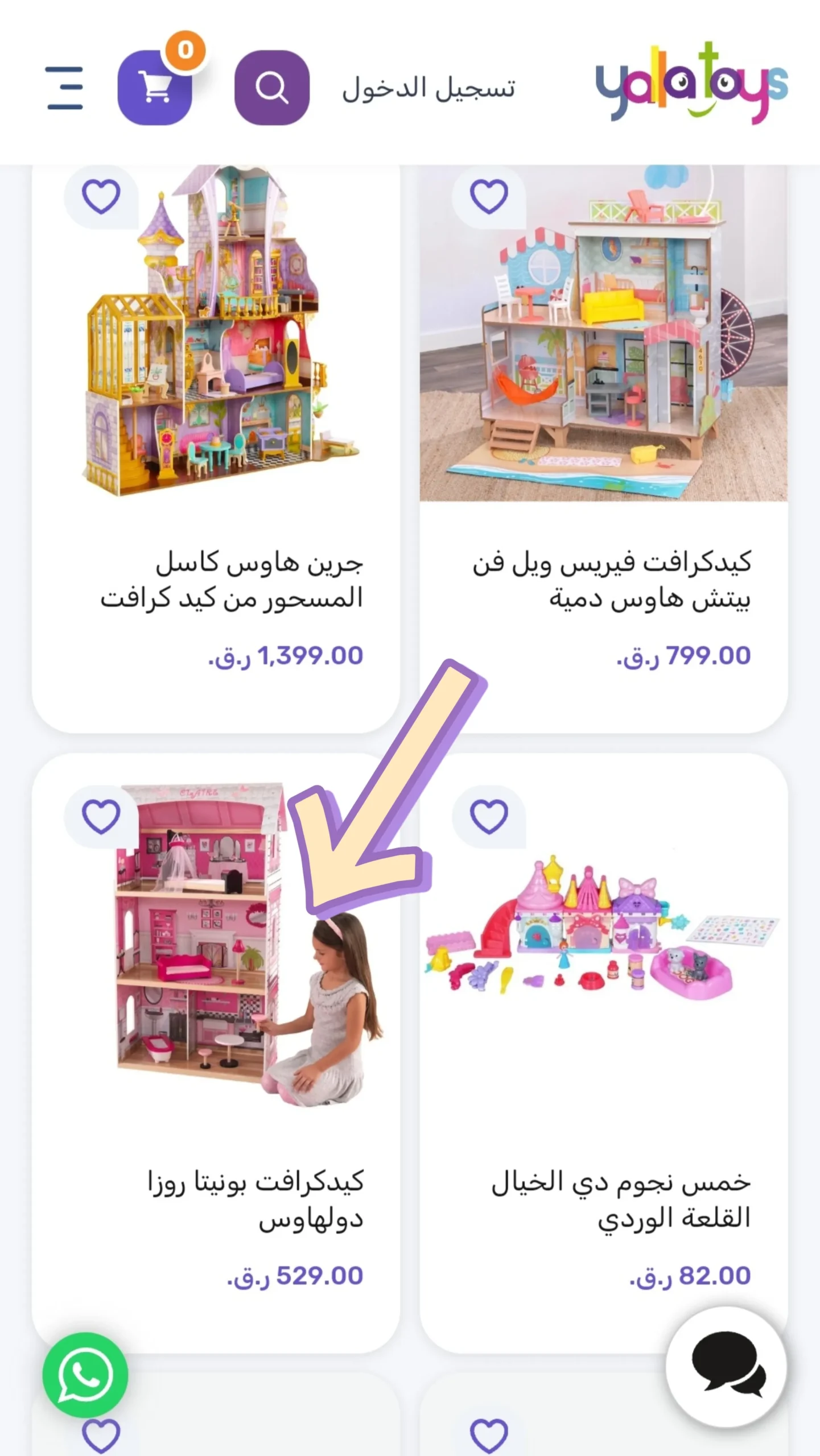This screenshot has width=820, height=1456.
Task: Favorite the كيدكرافت بونيتا روزا دولهاوس
Action: [101, 817]
